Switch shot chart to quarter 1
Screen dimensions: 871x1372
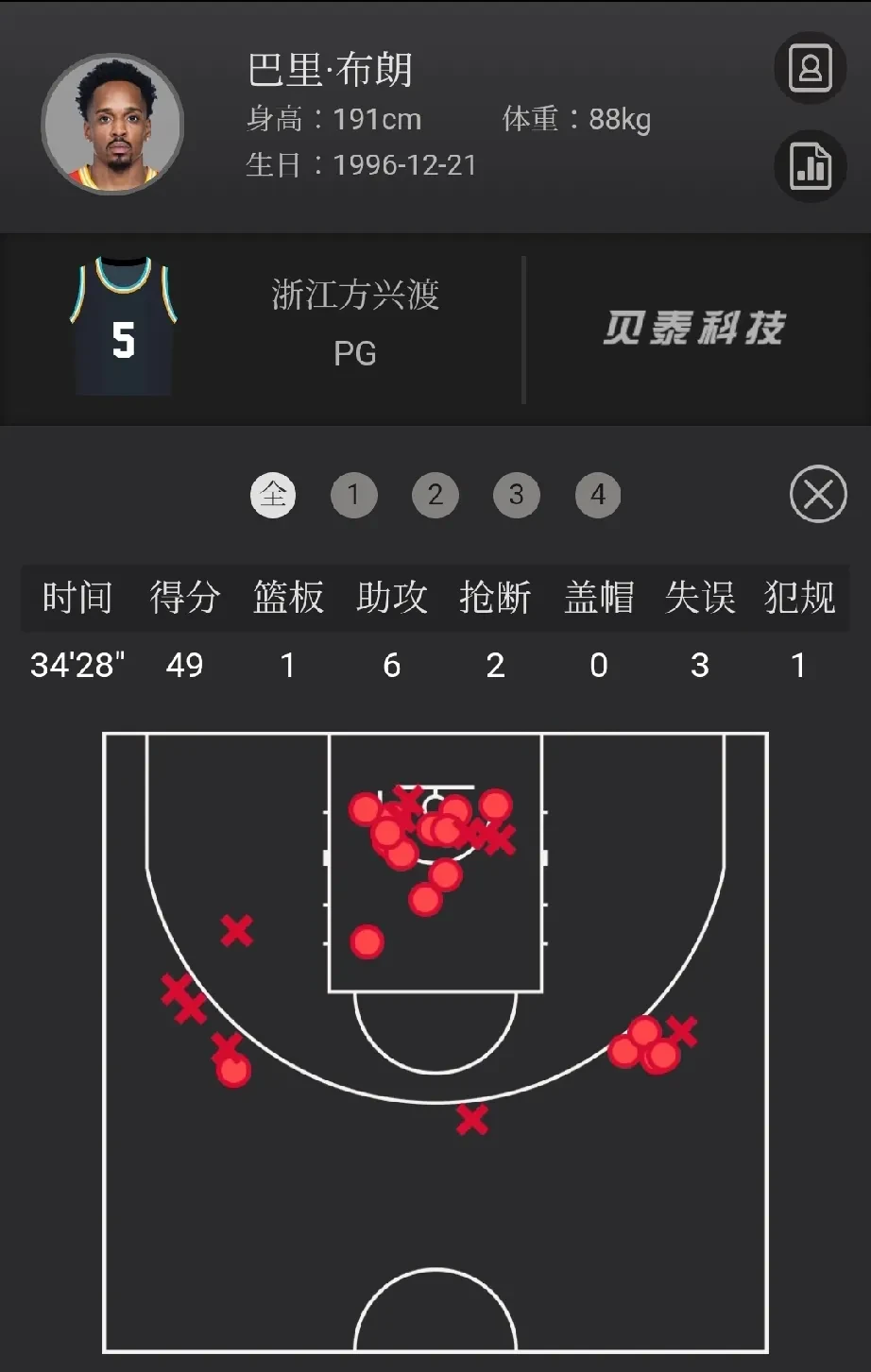(x=354, y=495)
